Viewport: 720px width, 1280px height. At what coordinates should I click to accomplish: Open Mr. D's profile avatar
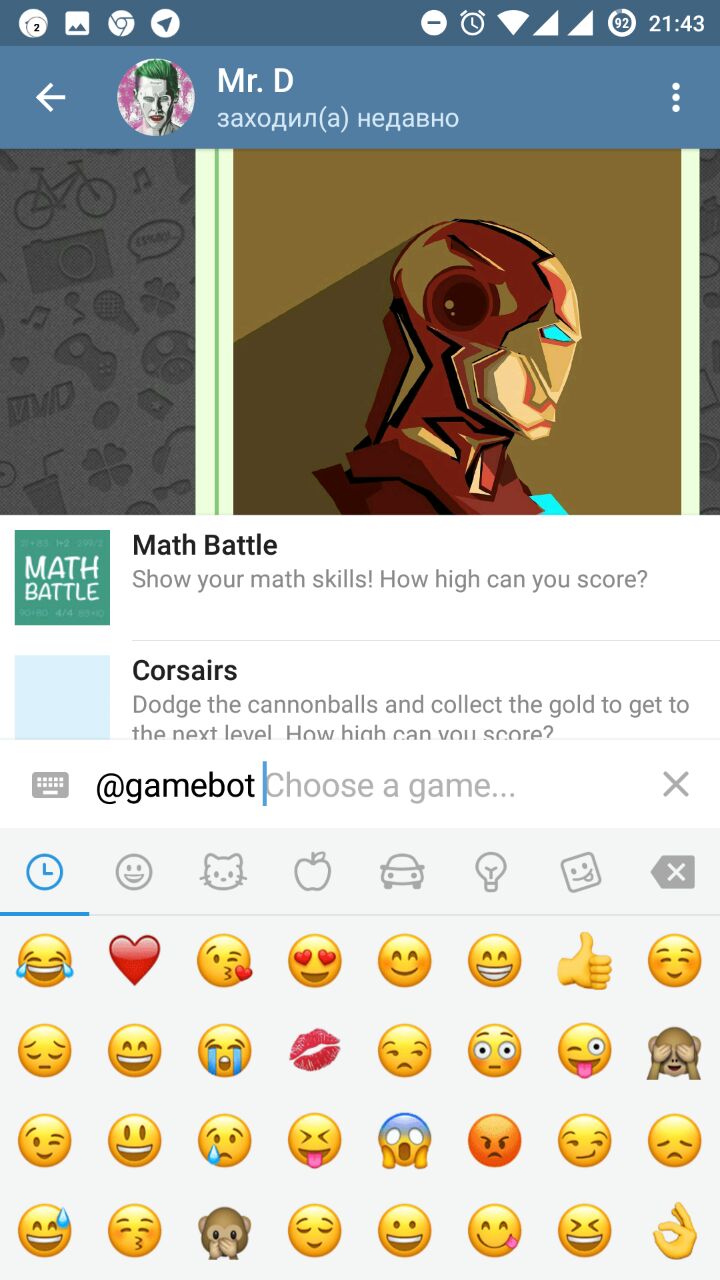[x=156, y=97]
